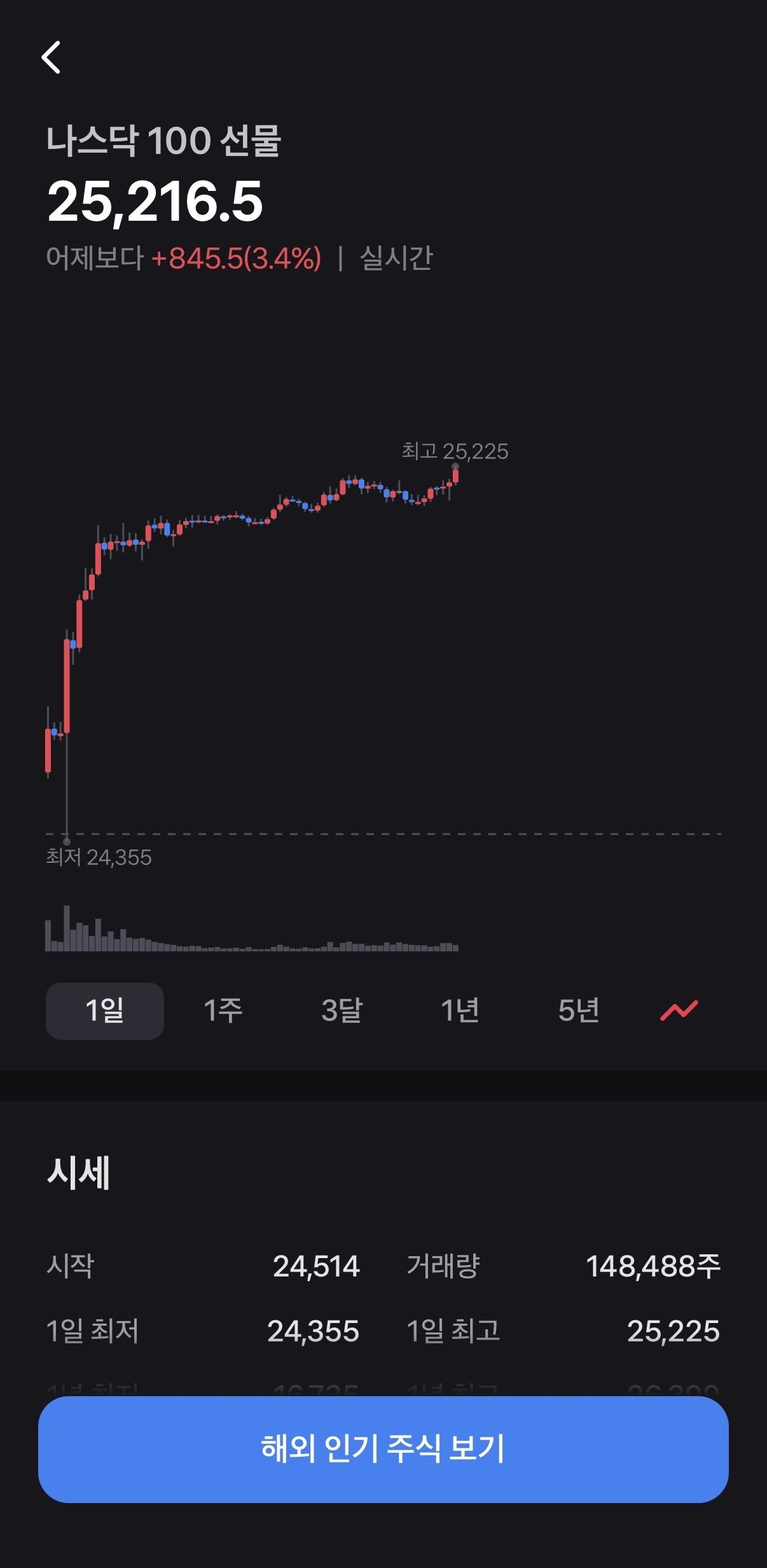Toggle the line chart style icon

click(x=679, y=1011)
